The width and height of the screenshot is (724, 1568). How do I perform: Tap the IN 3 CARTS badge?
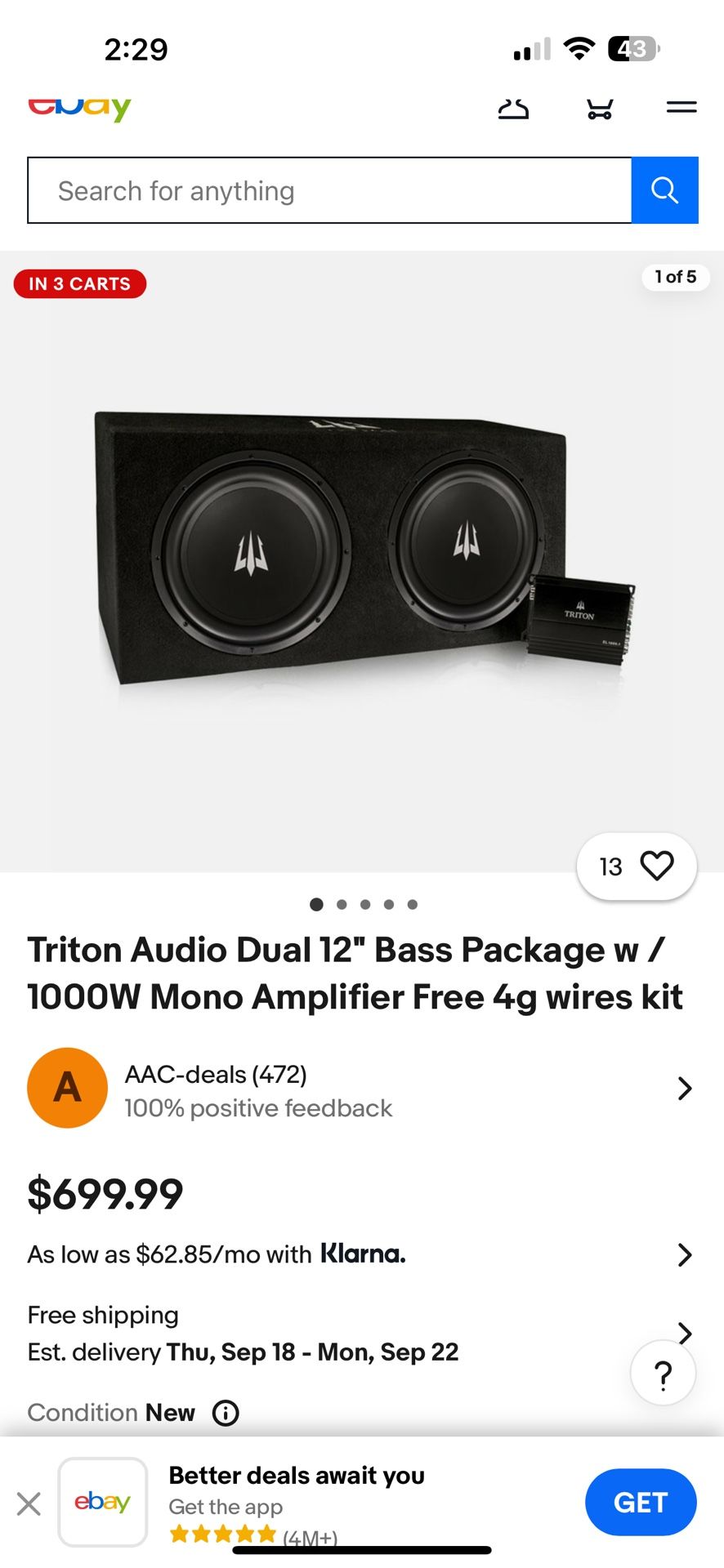point(79,283)
